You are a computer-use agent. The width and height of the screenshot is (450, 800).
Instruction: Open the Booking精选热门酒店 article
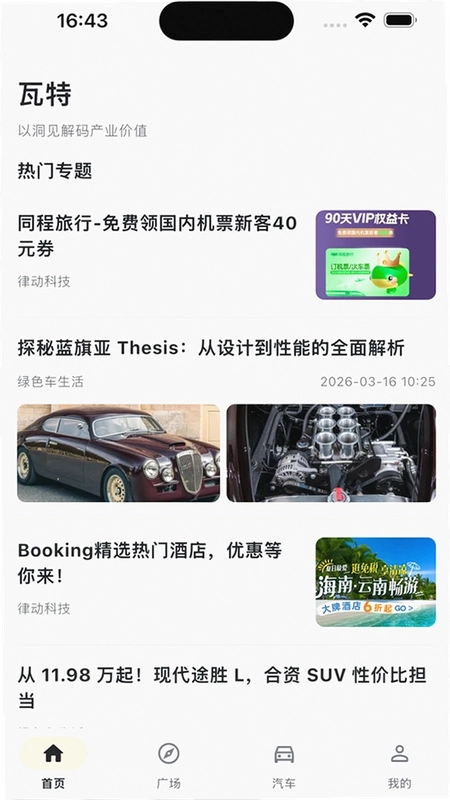[150, 563]
